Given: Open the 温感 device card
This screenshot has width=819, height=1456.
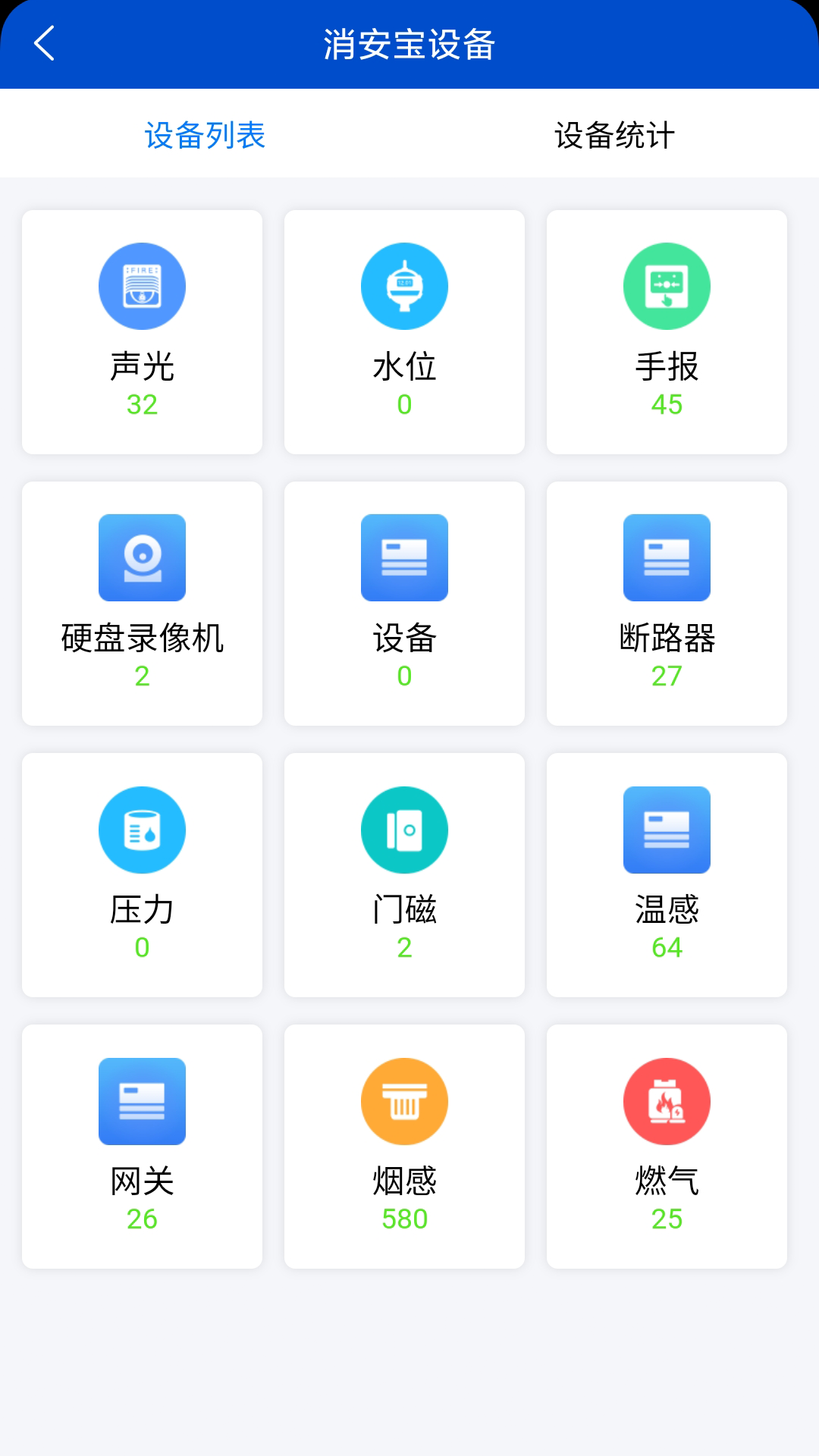Looking at the screenshot, I should (667, 875).
